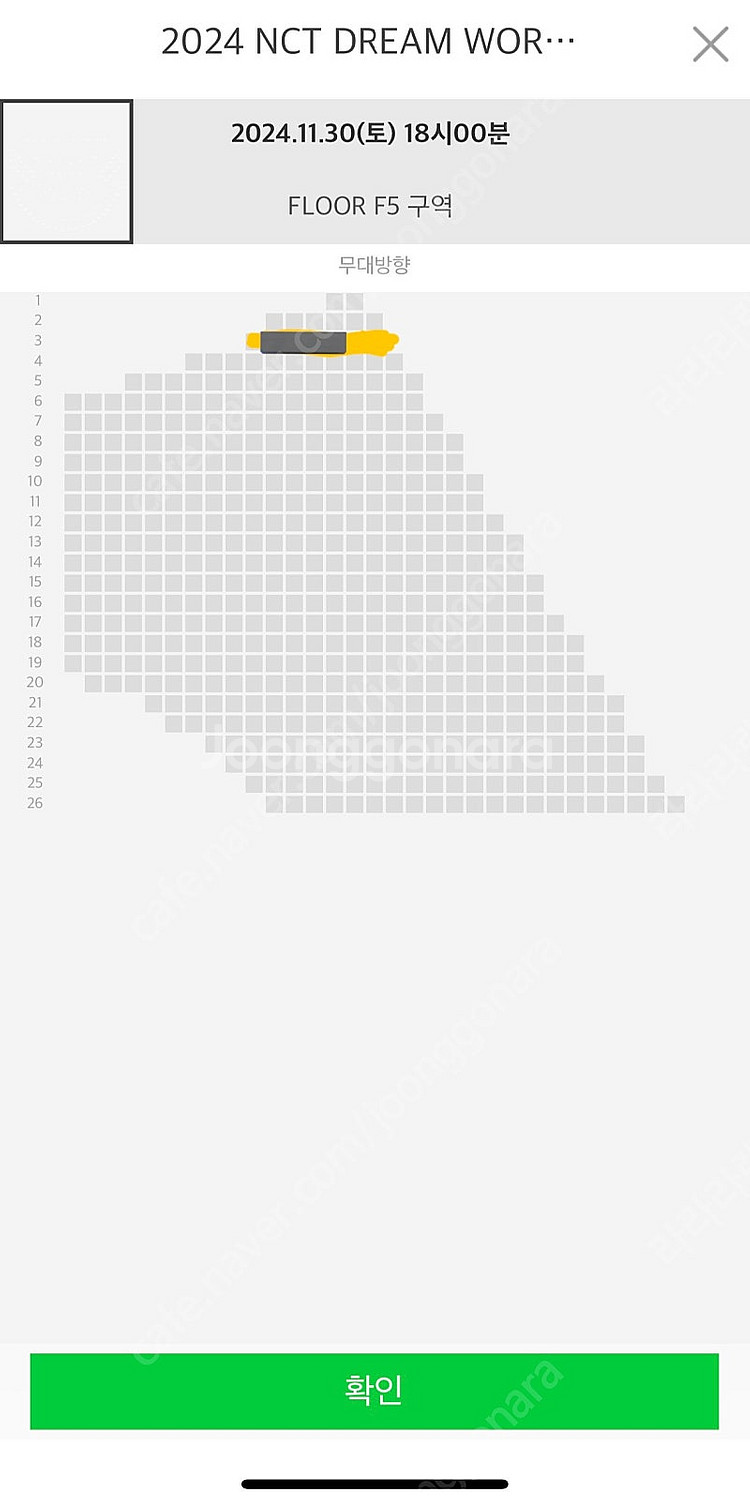Tap the green 확인 confirm button
This screenshot has width=750, height=1505.
tap(374, 1391)
